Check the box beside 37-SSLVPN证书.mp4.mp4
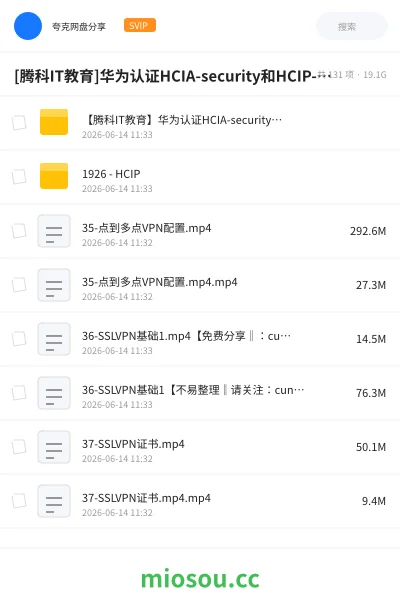The image size is (400, 600). tap(19, 501)
